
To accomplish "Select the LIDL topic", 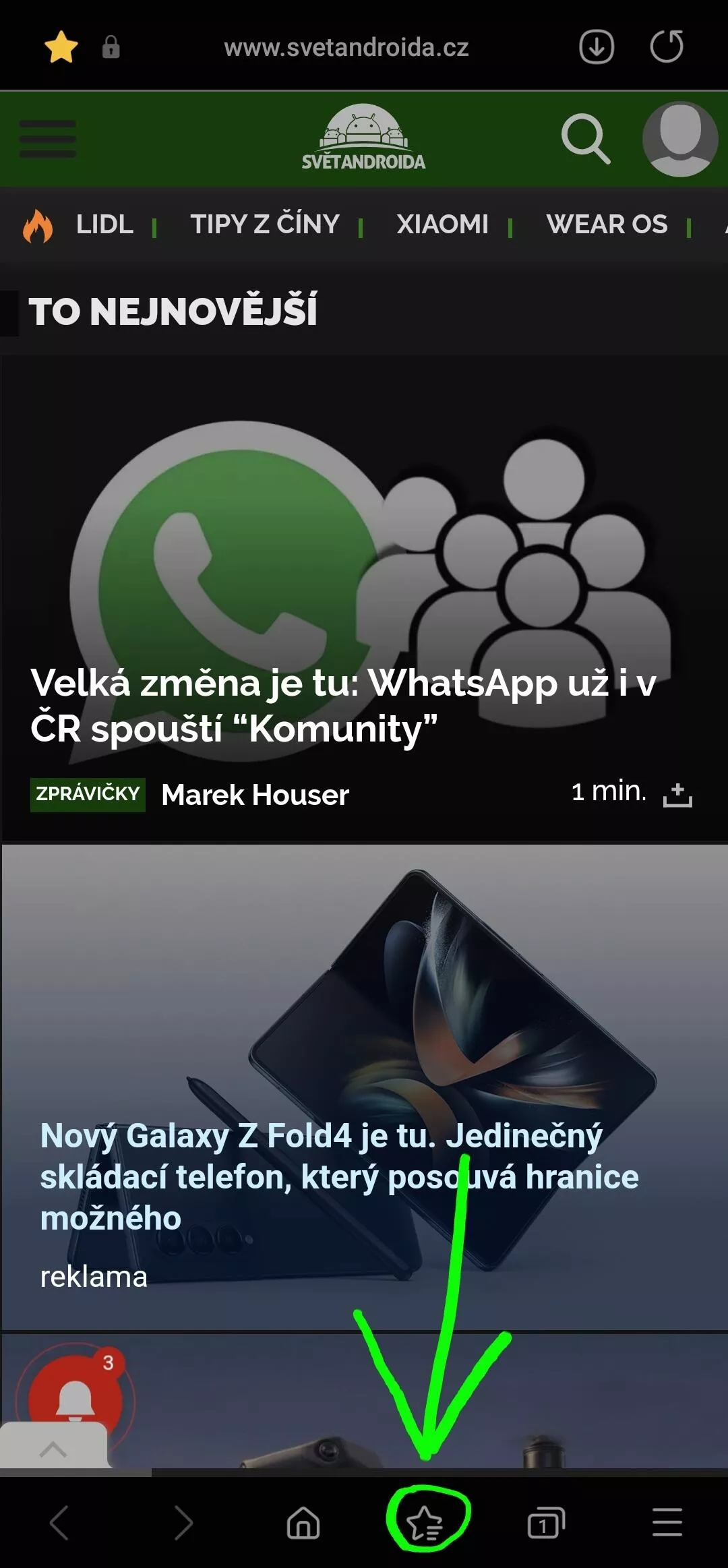I will point(104,224).
